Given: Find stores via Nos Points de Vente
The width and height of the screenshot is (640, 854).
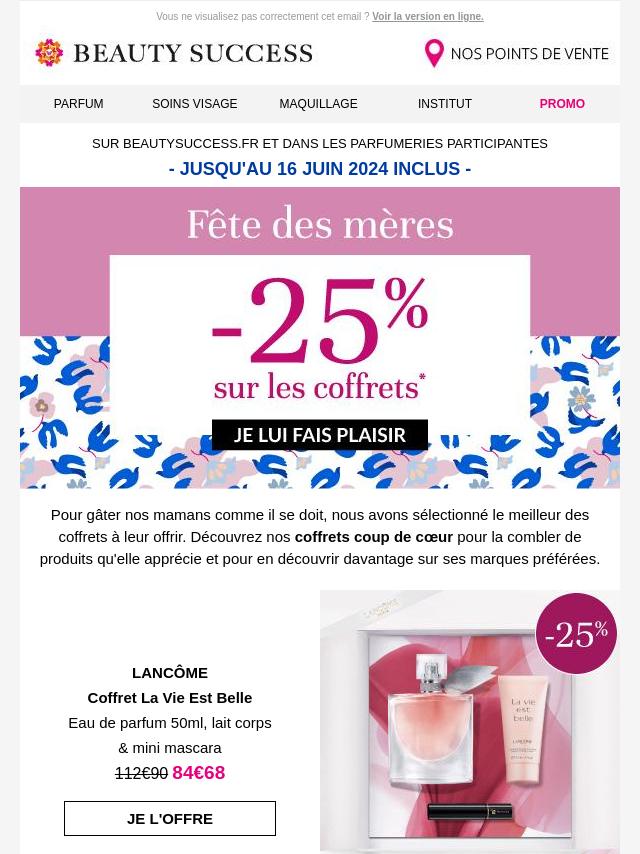Looking at the screenshot, I should coord(516,53).
